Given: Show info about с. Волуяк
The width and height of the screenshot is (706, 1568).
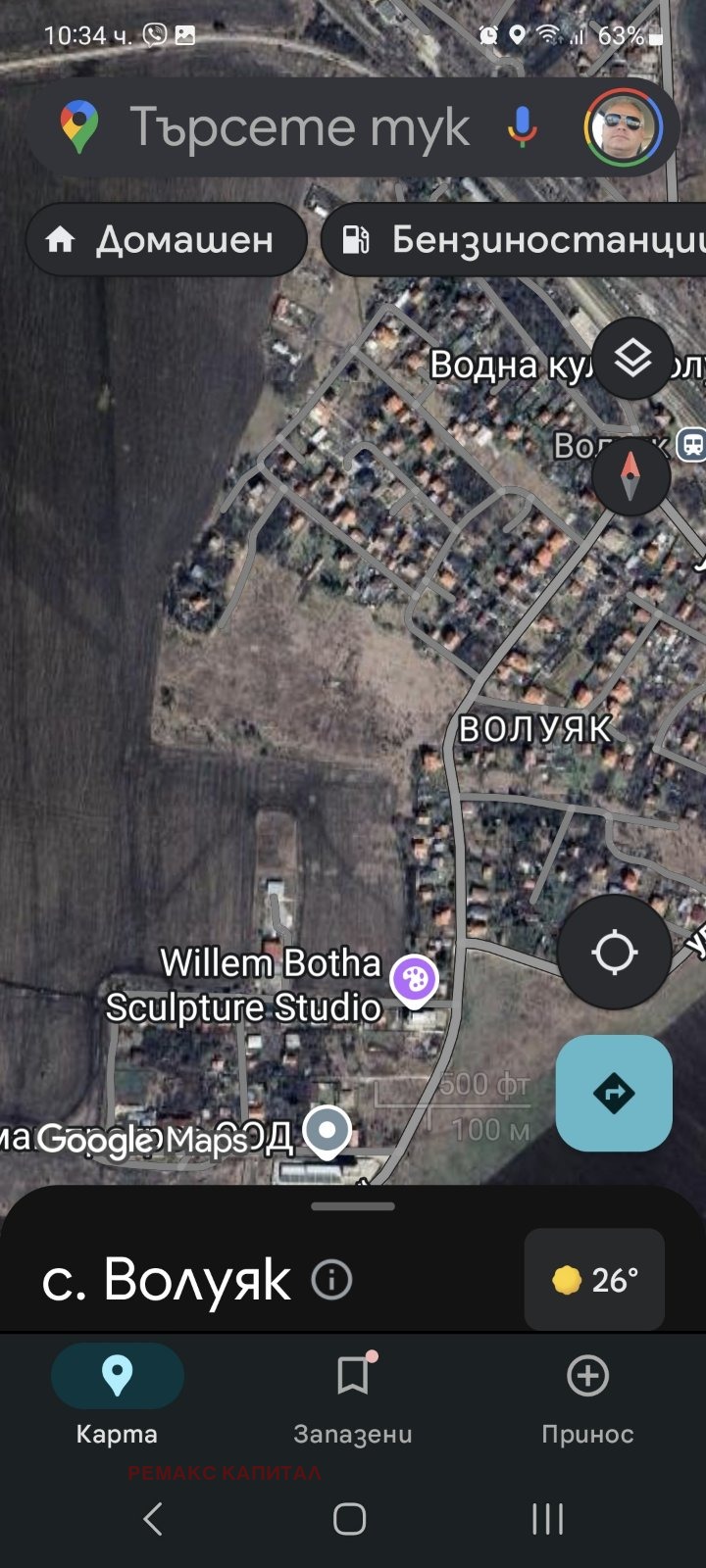Looking at the screenshot, I should click(331, 1279).
